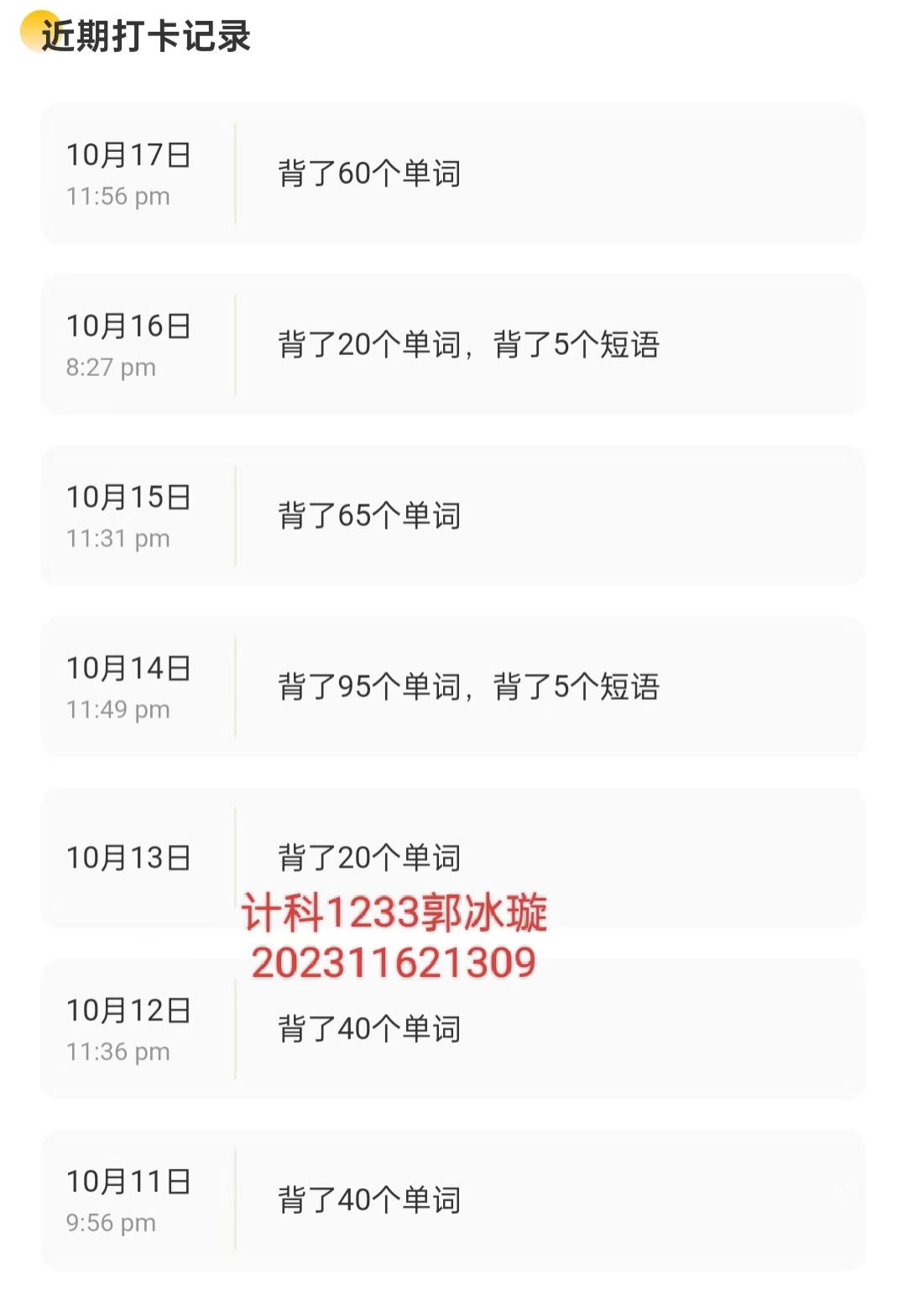Select the 10月15日 record with 65个单词
The width and height of the screenshot is (903, 1316).
[452, 516]
